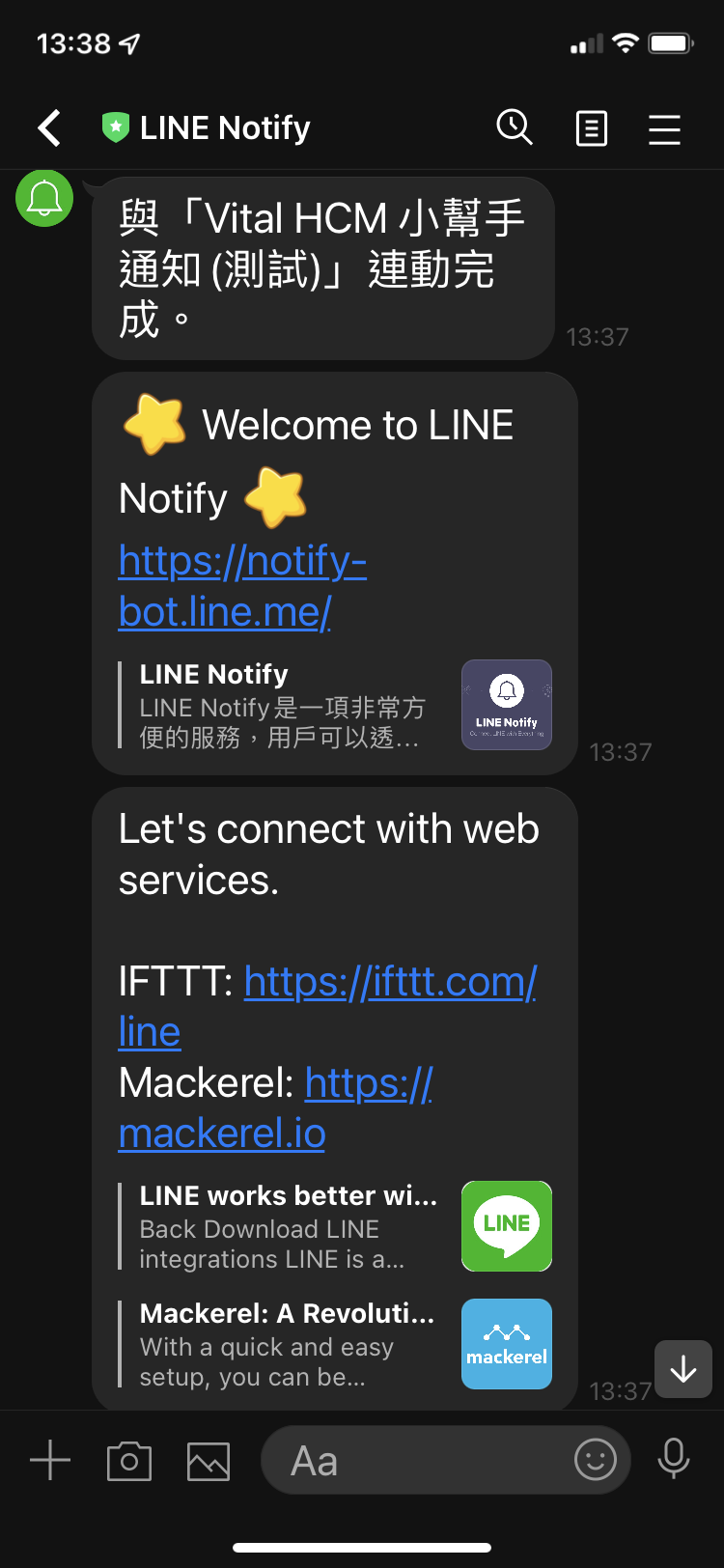The height and width of the screenshot is (1568, 724).
Task: Open the LINE Notify profile avatar
Action: 44,198
